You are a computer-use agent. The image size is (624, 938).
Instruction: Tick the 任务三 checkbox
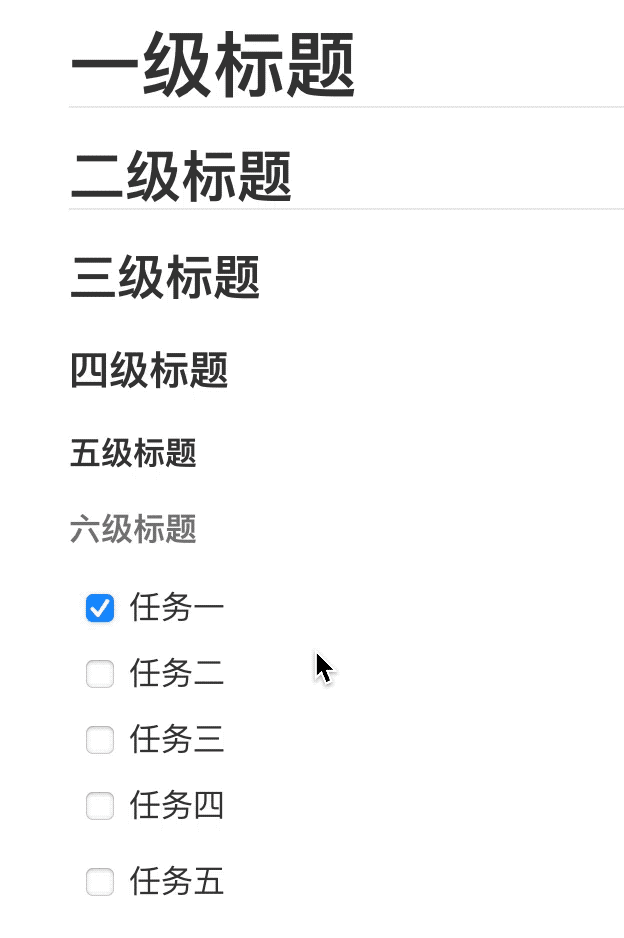pos(100,740)
